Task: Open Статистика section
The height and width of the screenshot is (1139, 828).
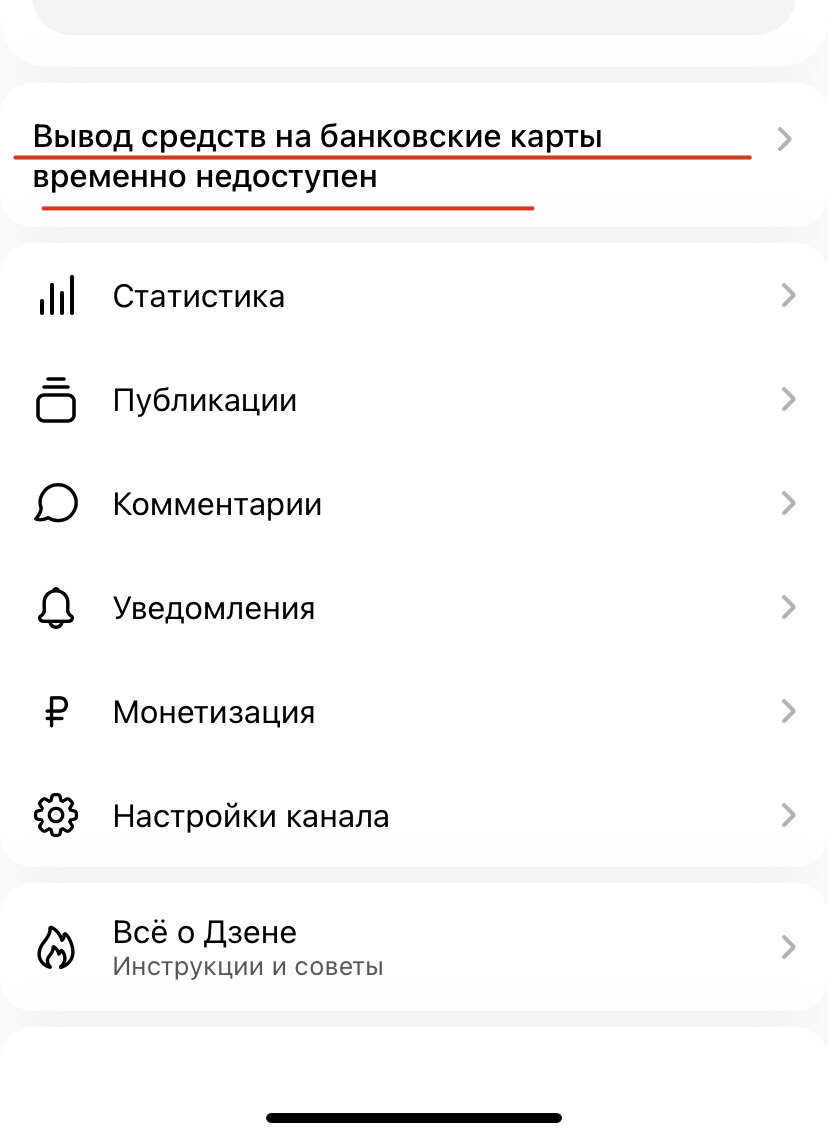Action: (x=414, y=296)
